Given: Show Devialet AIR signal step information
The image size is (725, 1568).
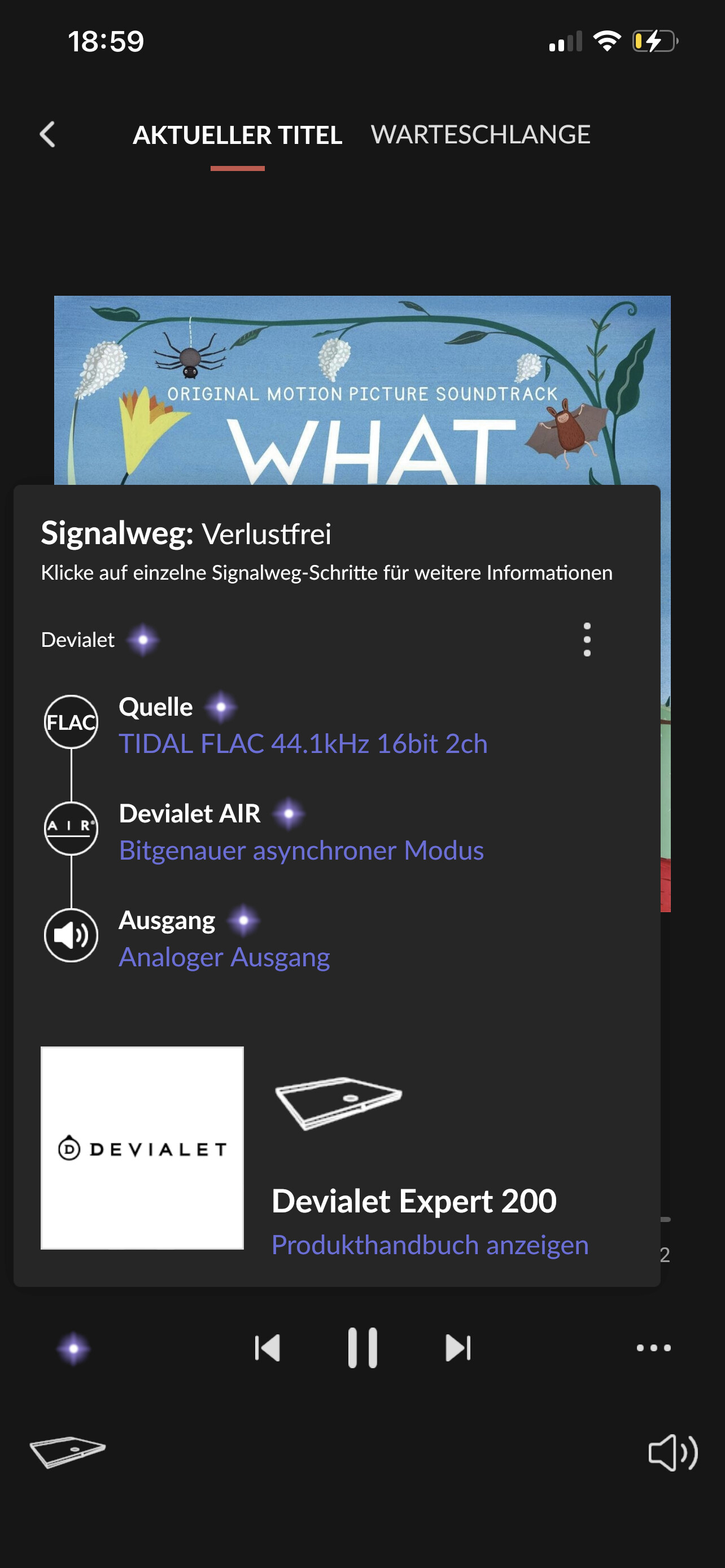Looking at the screenshot, I should click(x=302, y=849).
